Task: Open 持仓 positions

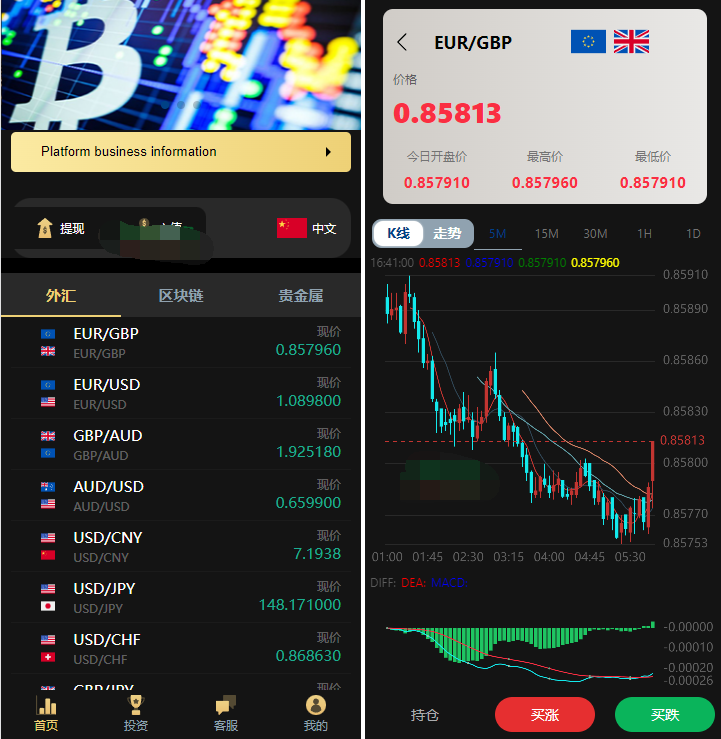Action: pos(425,715)
